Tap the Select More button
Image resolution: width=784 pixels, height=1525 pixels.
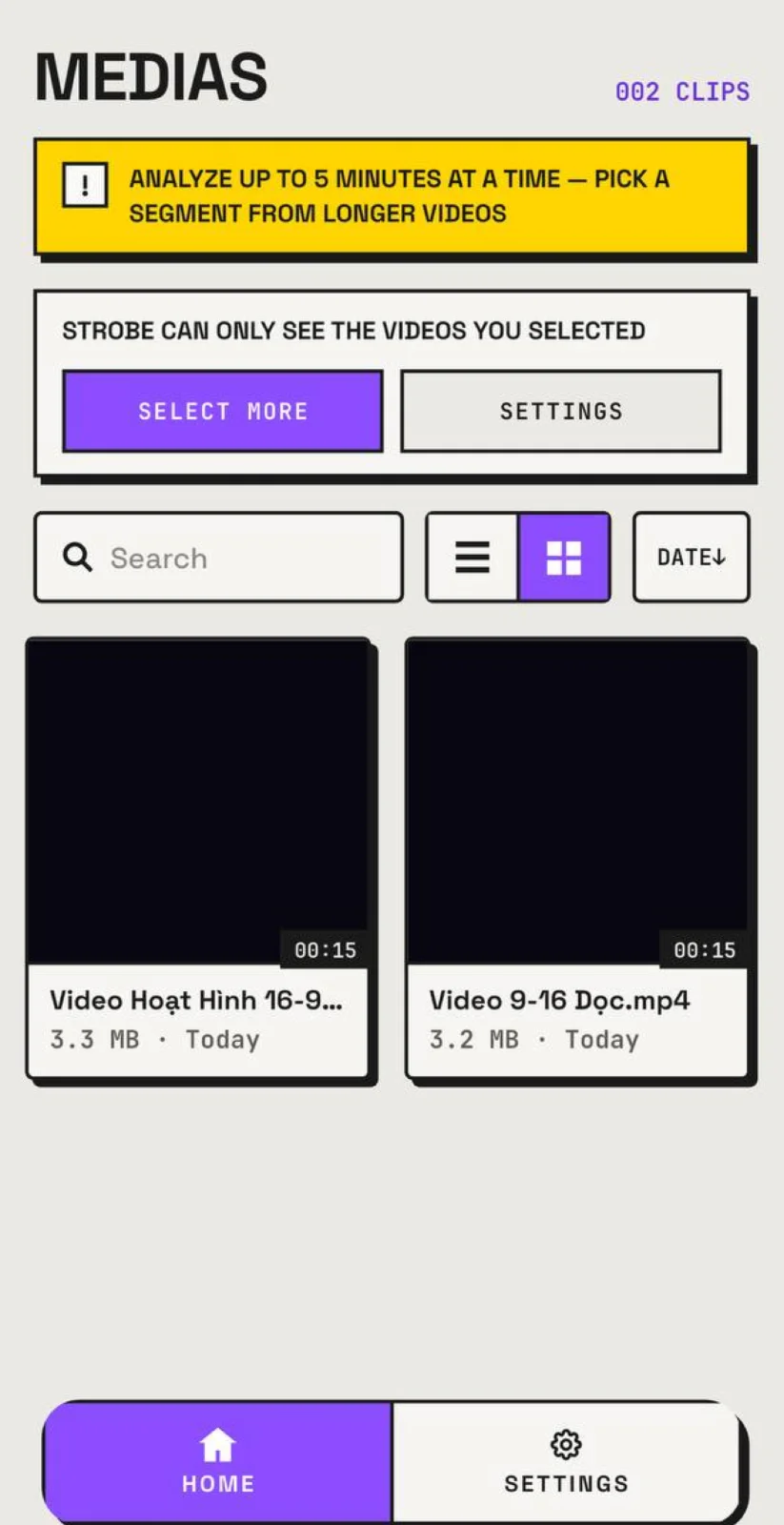point(223,411)
